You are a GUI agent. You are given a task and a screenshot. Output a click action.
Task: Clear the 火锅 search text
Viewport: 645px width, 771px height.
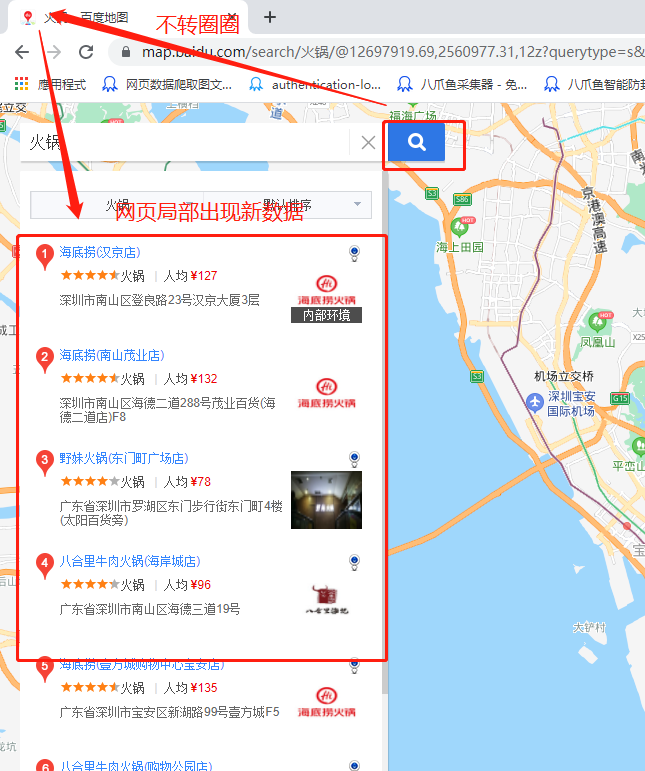[368, 143]
